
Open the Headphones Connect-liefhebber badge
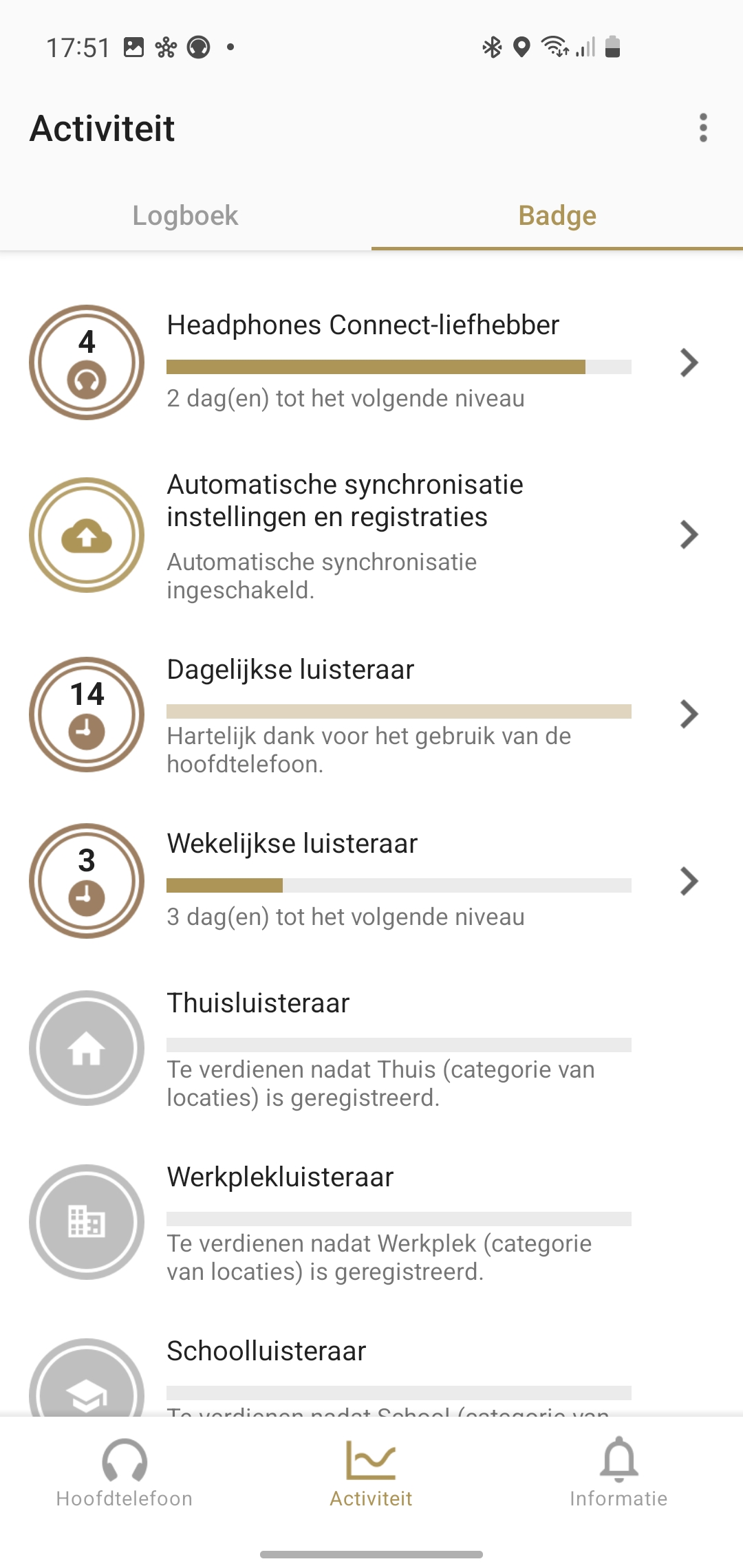(x=371, y=362)
